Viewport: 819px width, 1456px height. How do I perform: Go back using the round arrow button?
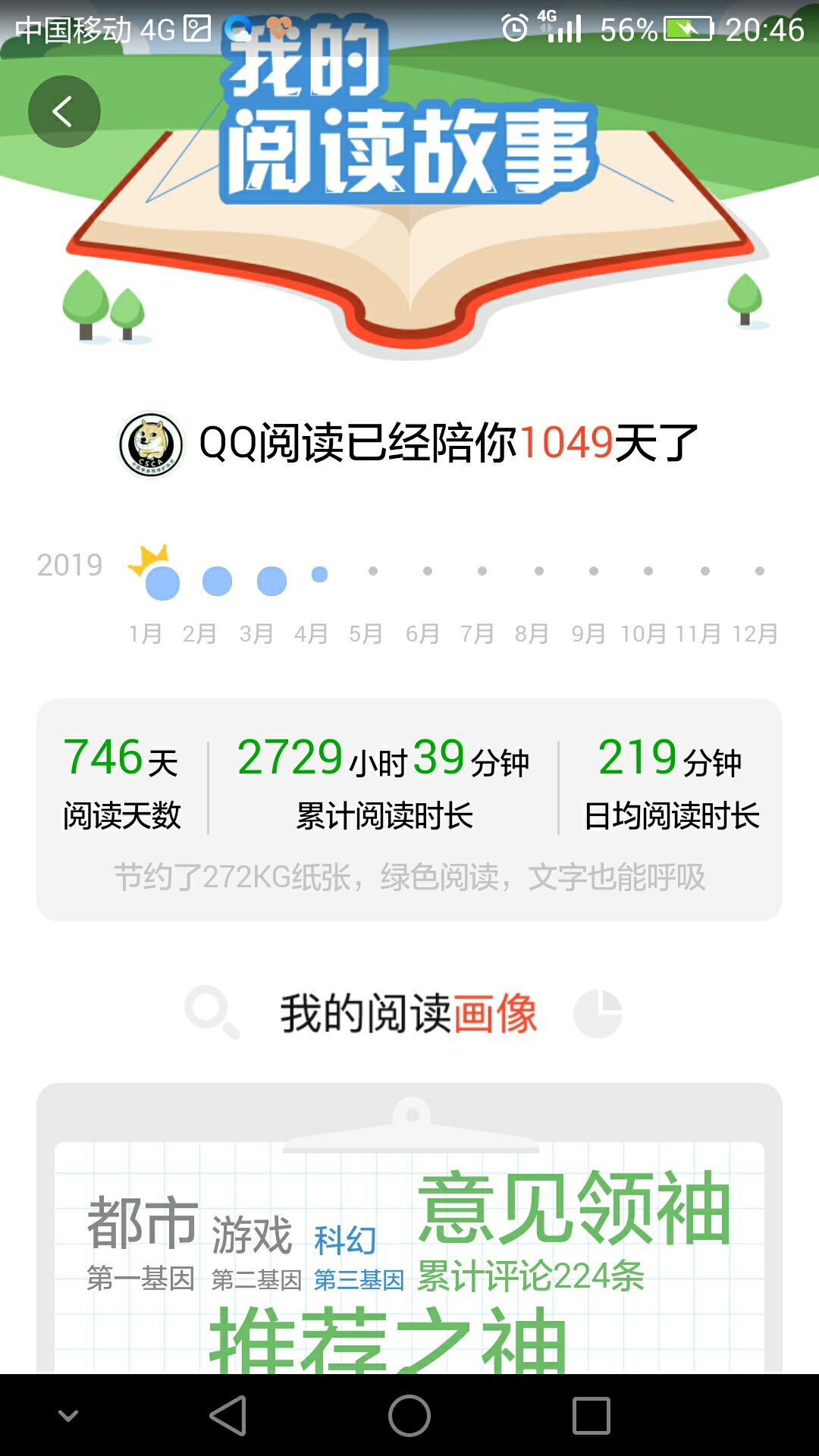(64, 111)
